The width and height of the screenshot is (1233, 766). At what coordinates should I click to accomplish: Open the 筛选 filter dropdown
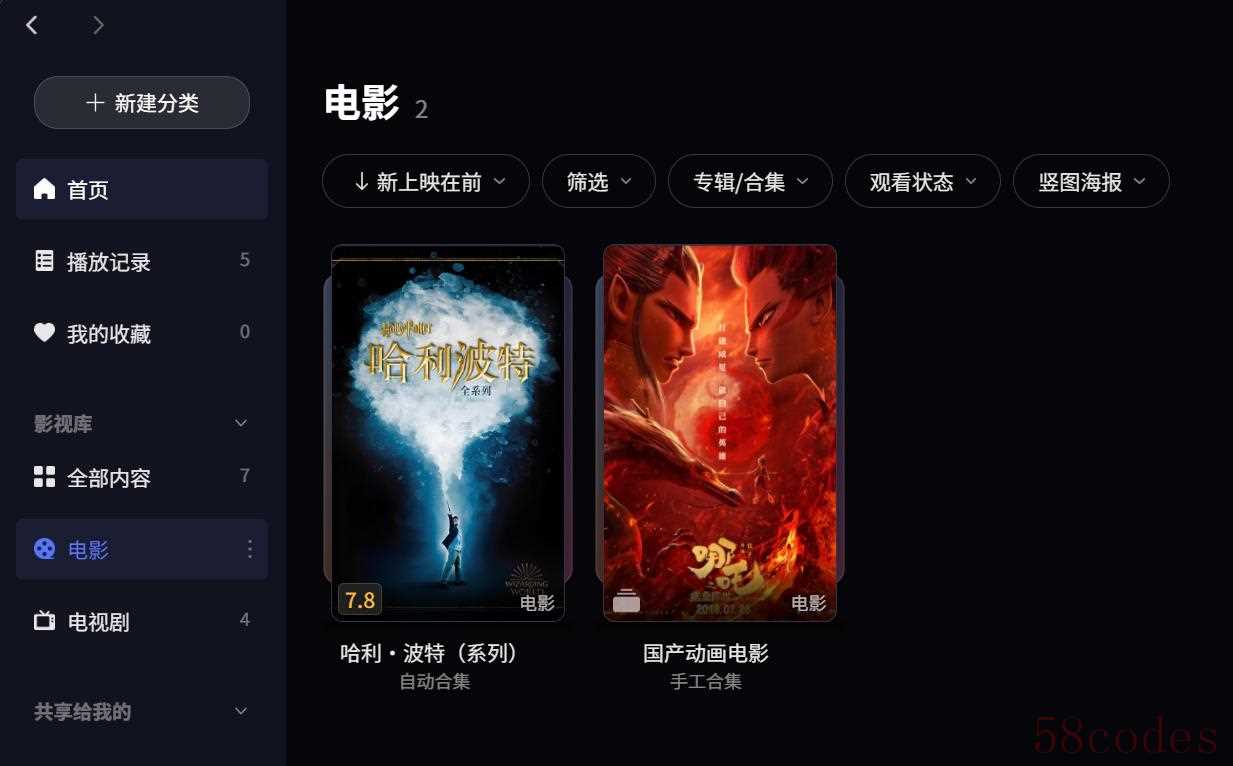click(x=599, y=181)
